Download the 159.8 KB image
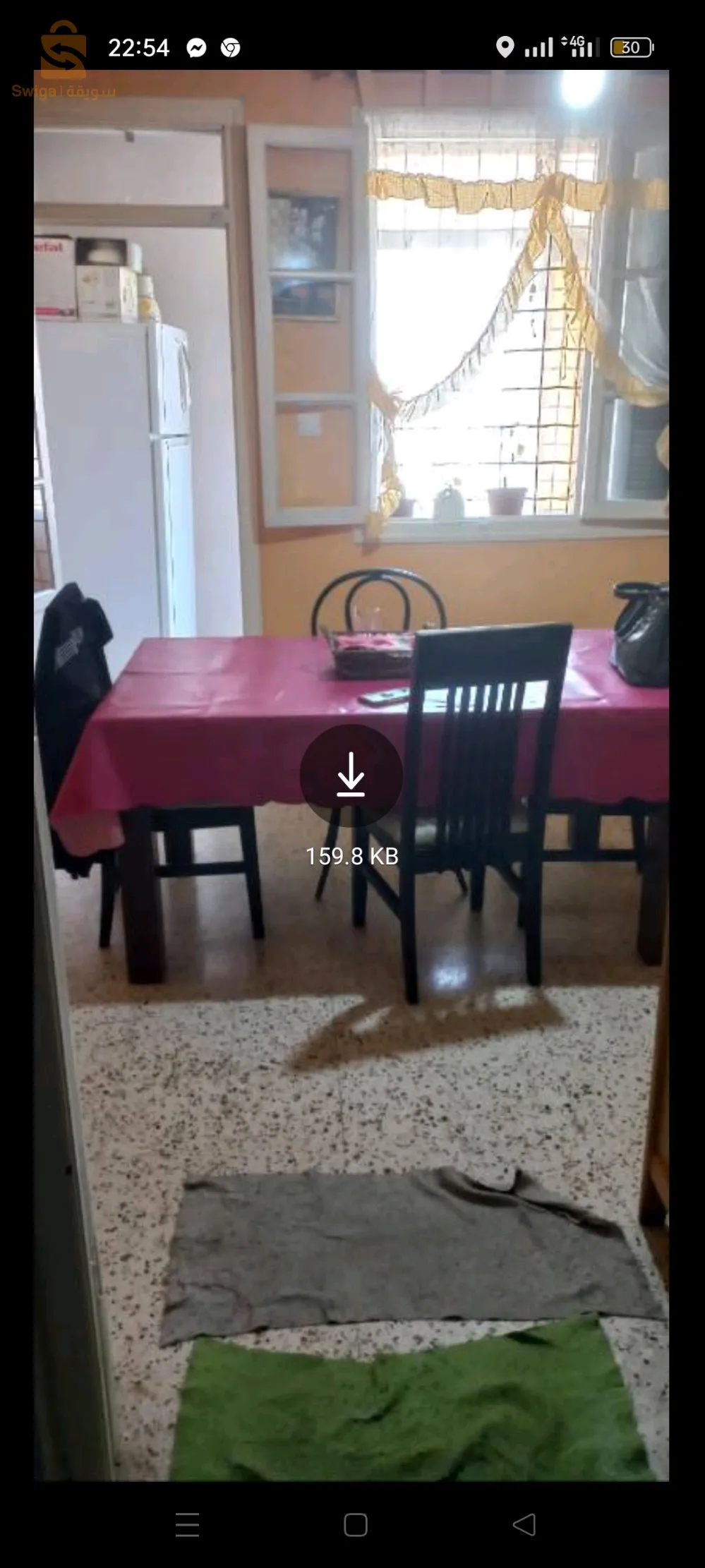The width and height of the screenshot is (705, 1568). tap(351, 775)
